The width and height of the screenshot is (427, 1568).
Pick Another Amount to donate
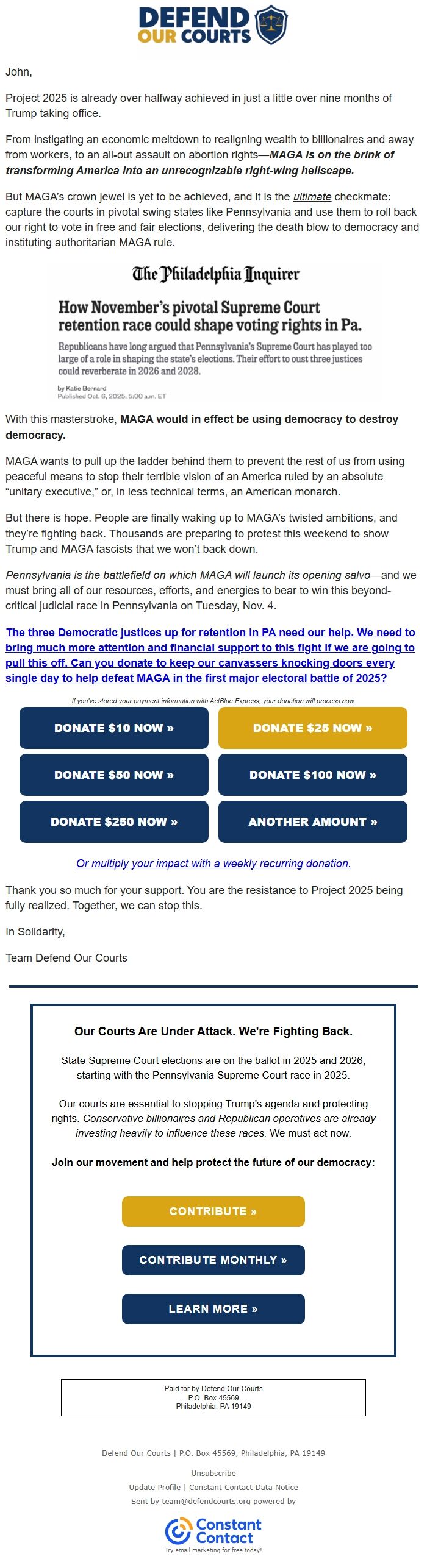point(312,821)
